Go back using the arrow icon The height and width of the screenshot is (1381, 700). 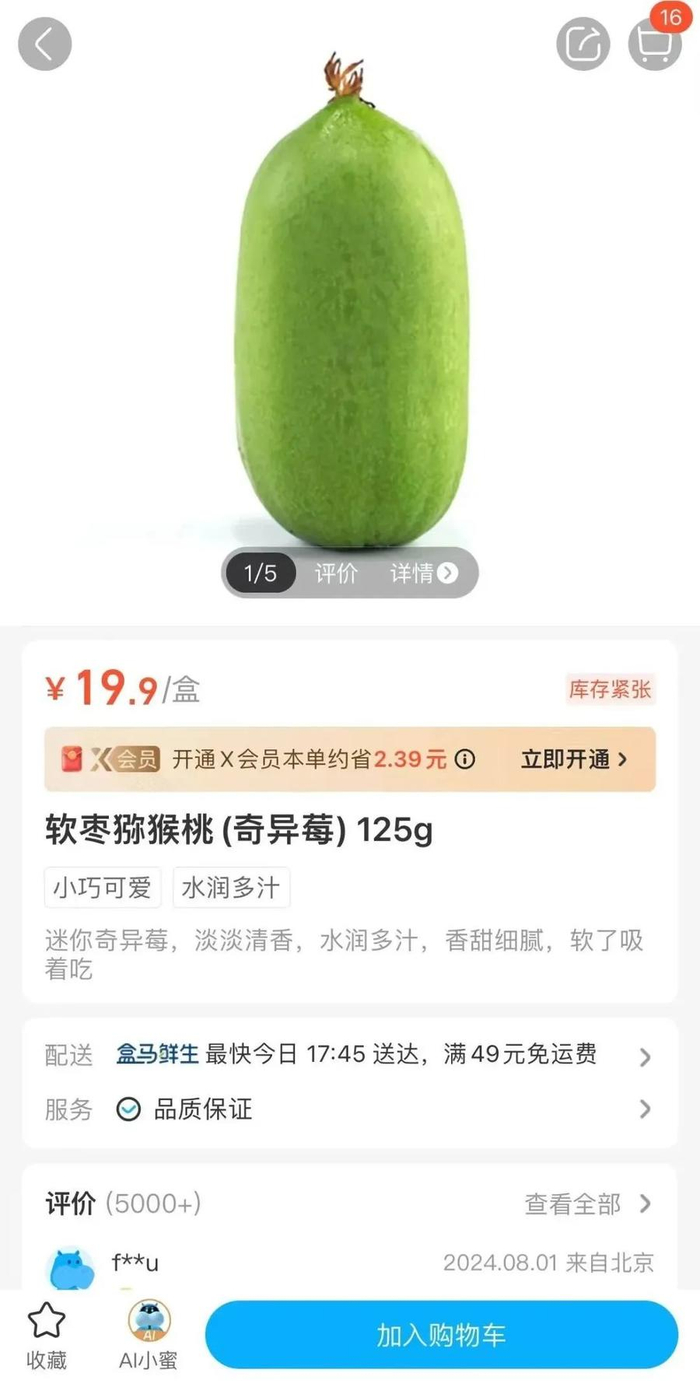[x=45, y=44]
